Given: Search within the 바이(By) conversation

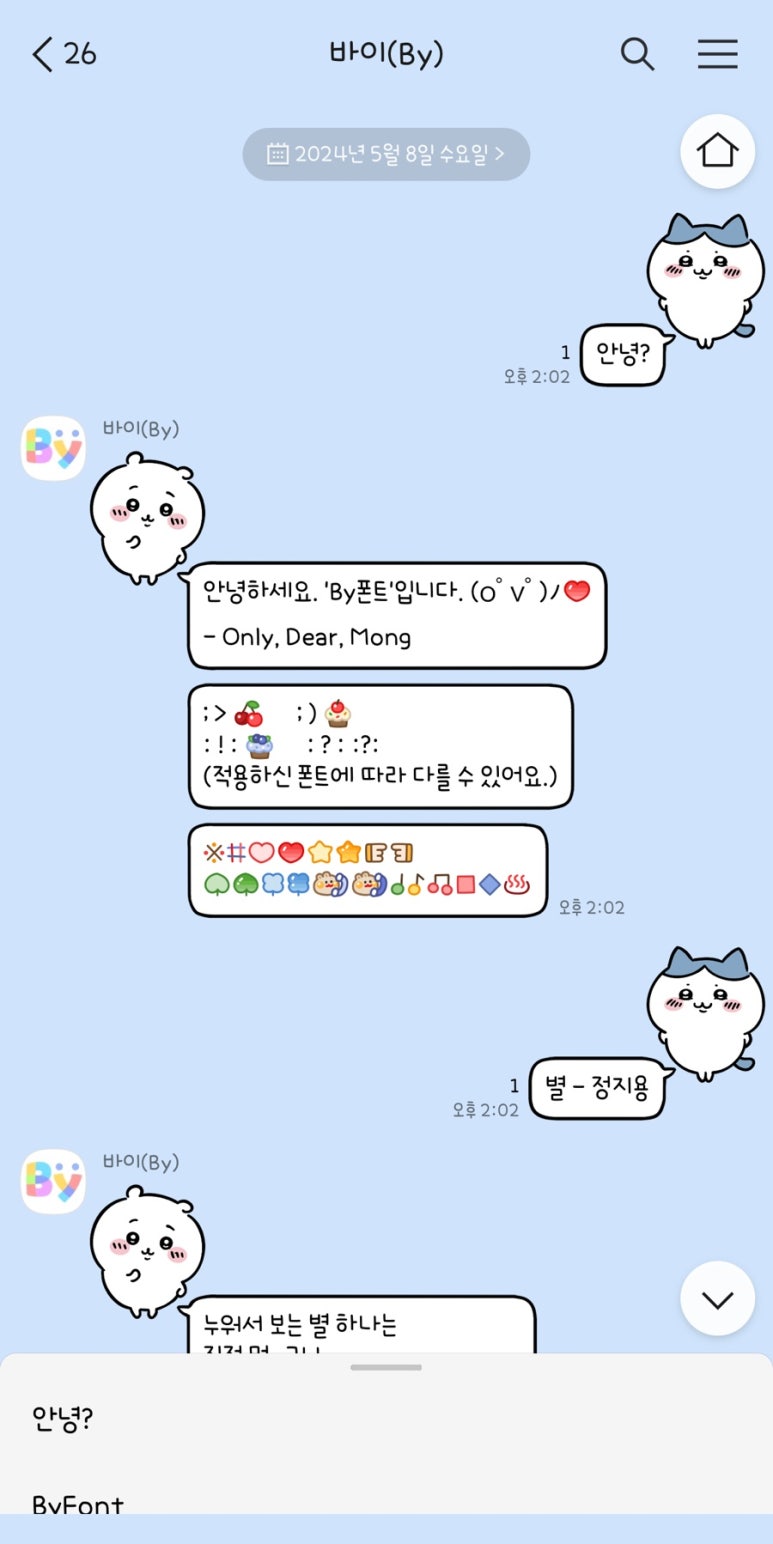Looking at the screenshot, I should coord(637,54).
